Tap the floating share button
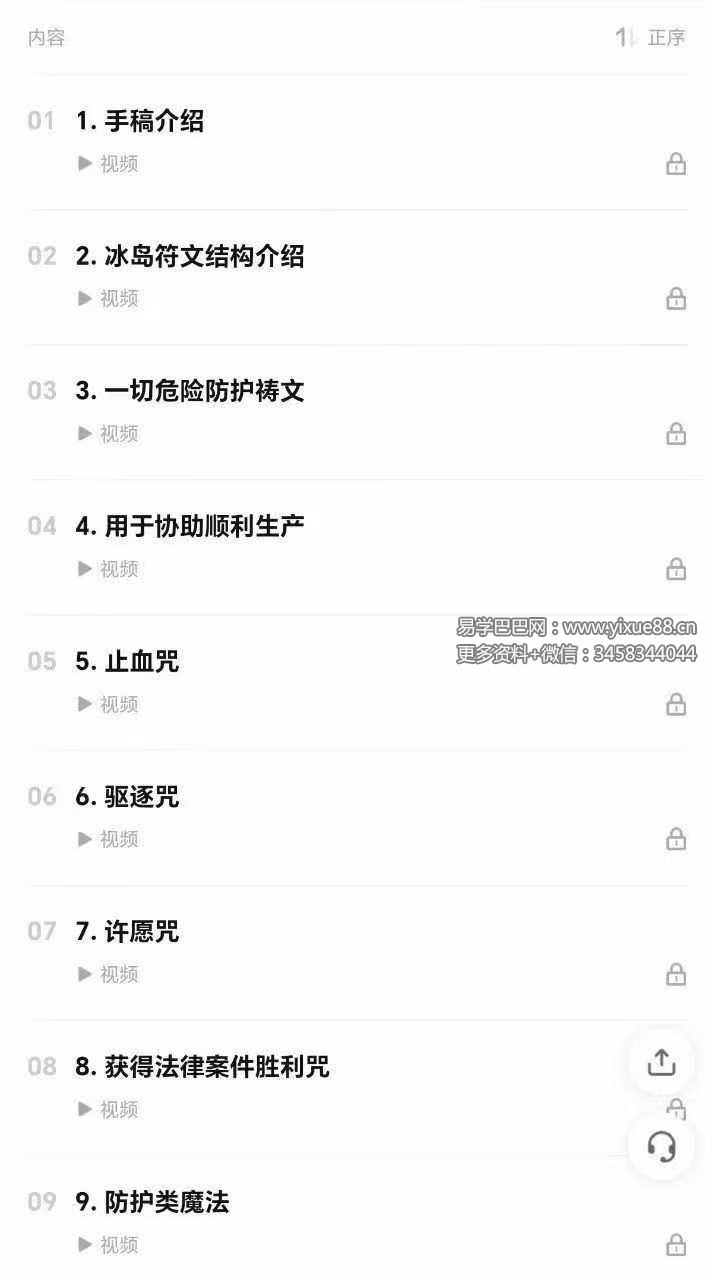712x1280 pixels. tap(661, 1062)
